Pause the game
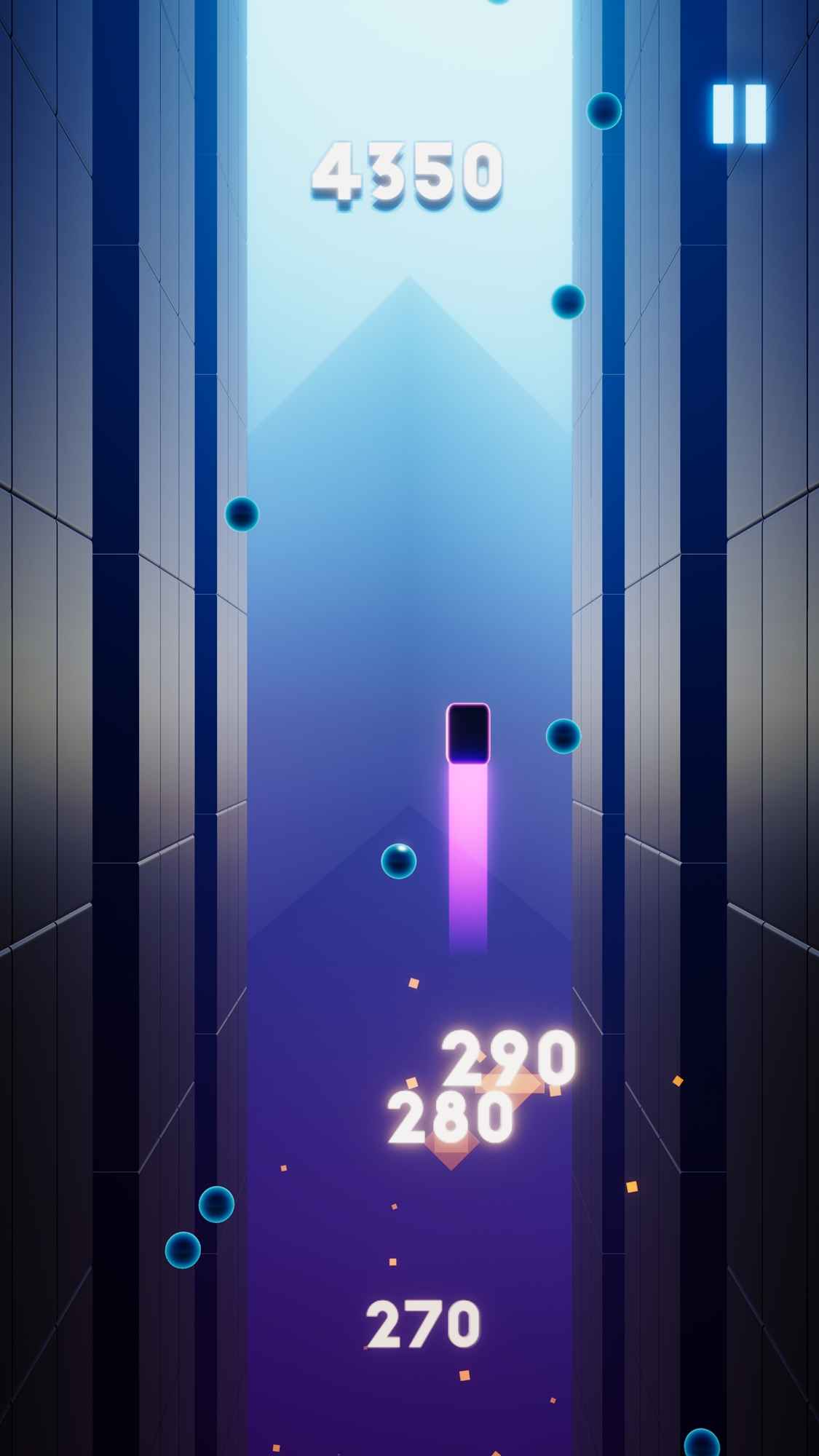 tap(739, 113)
